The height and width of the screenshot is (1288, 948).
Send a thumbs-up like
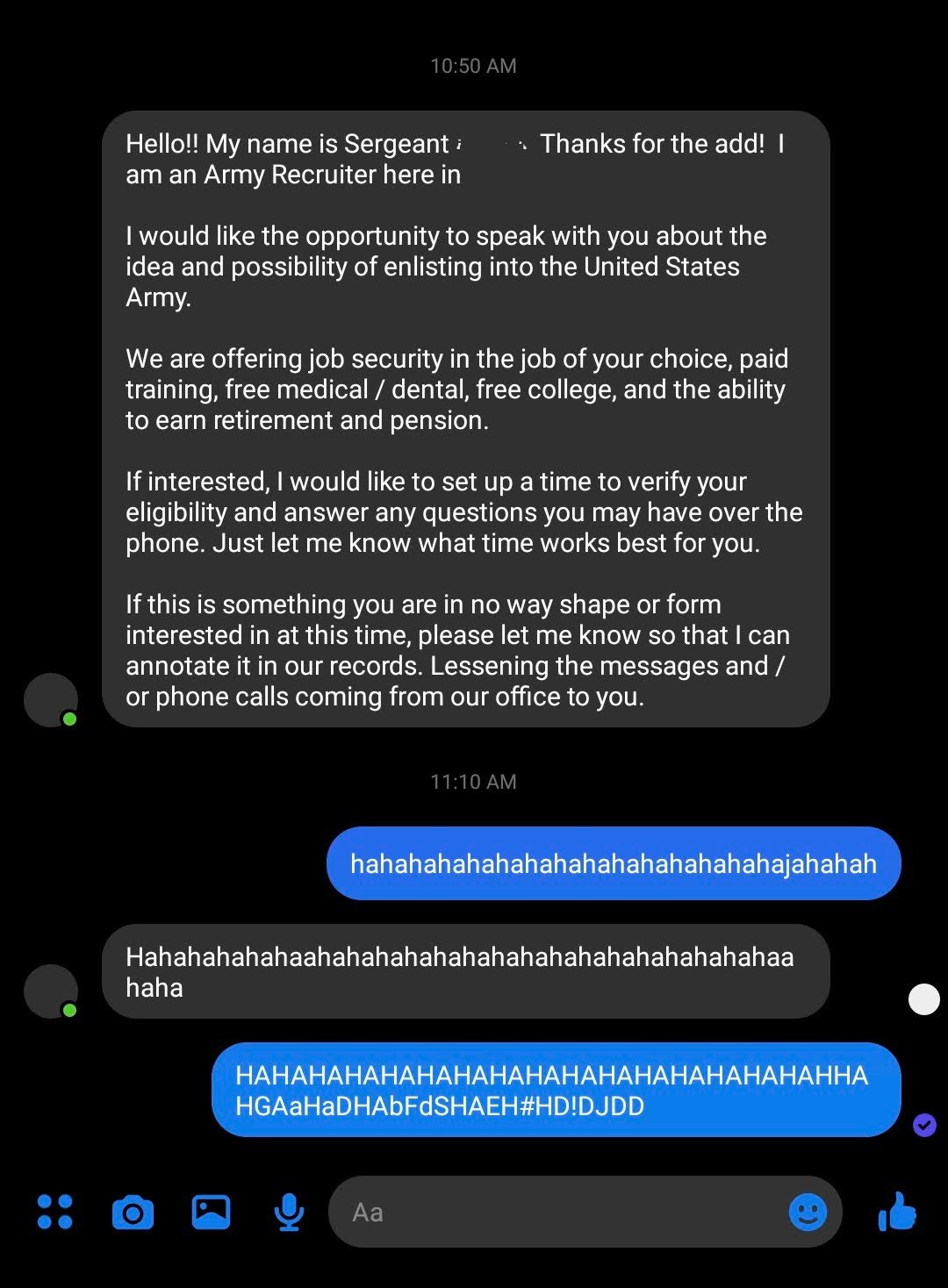[897, 1212]
